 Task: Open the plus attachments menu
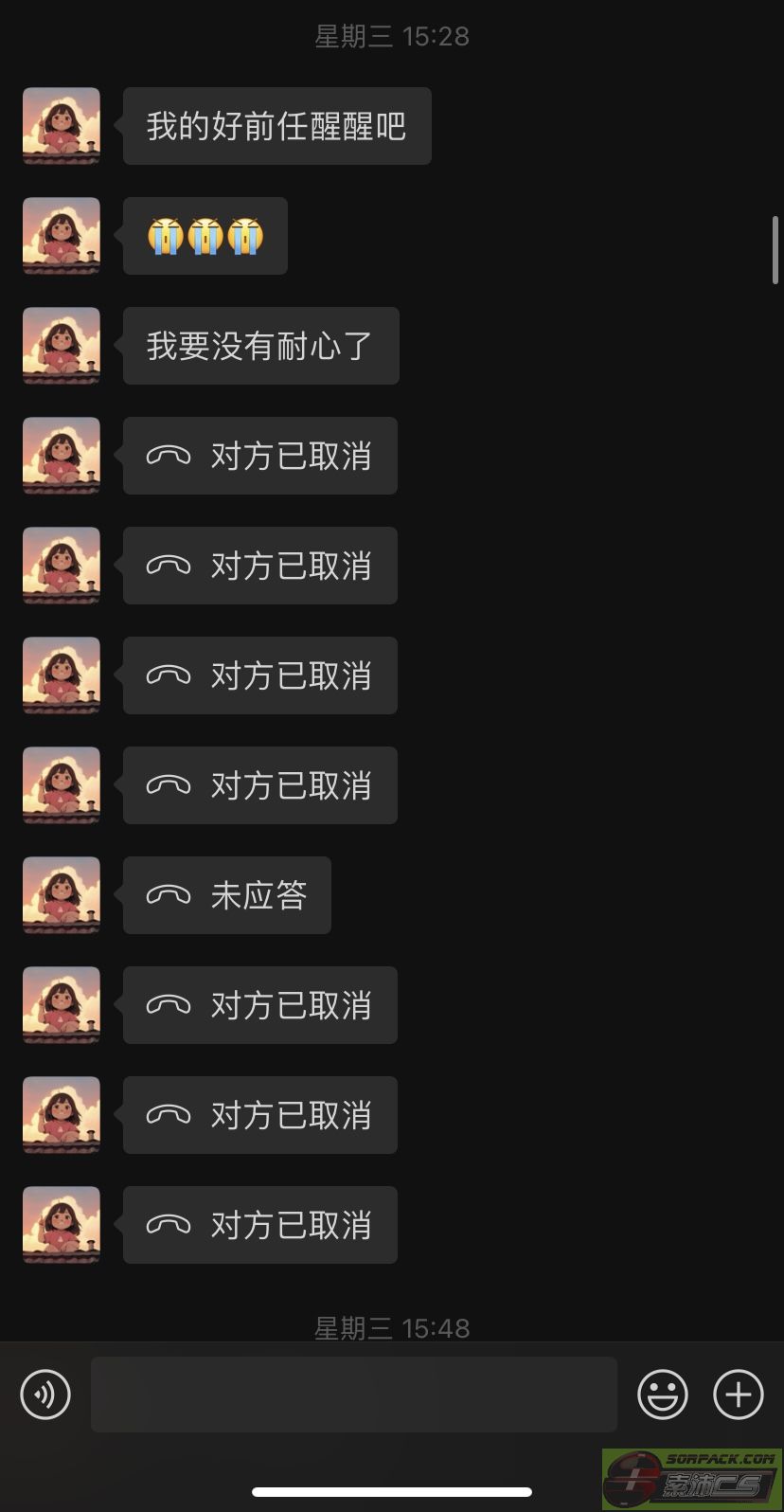[739, 1395]
